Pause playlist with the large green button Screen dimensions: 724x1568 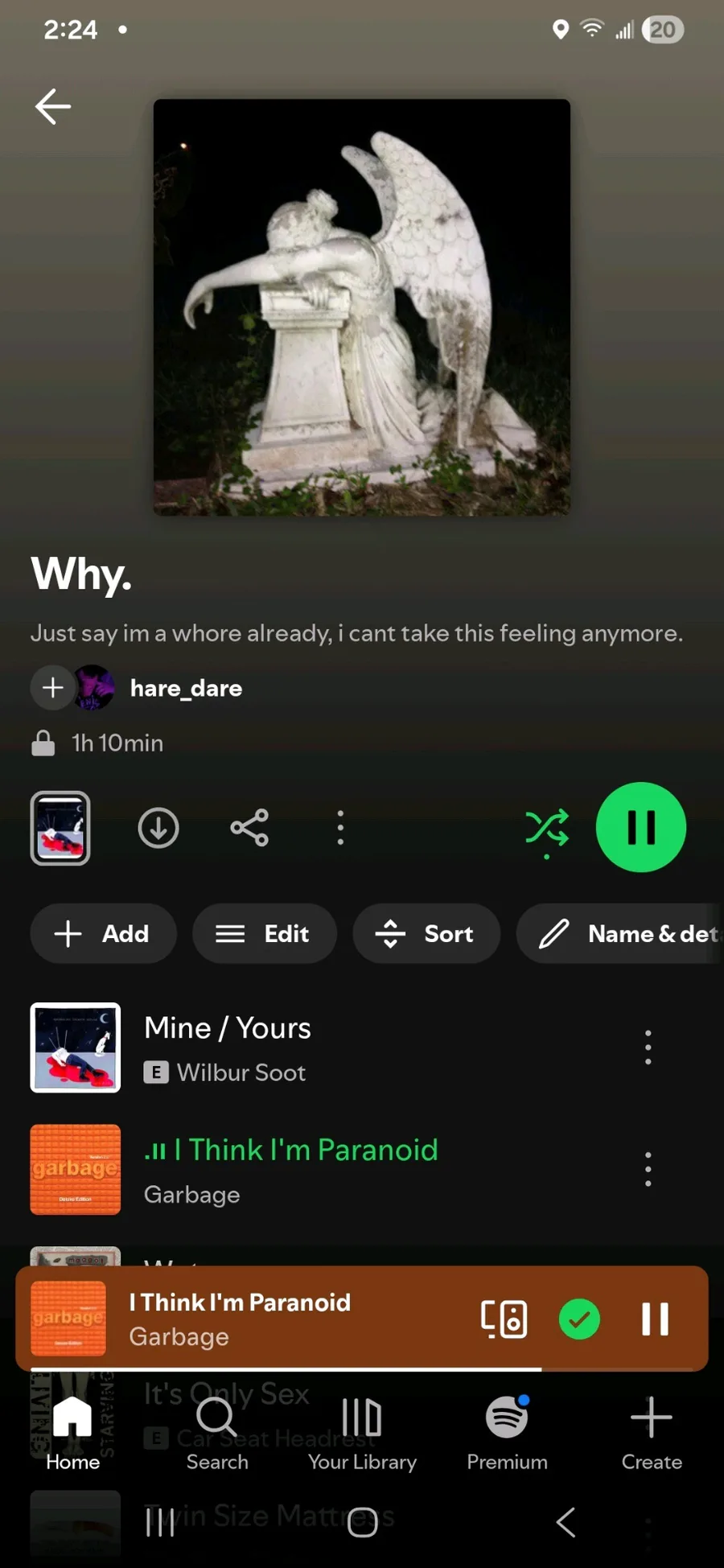[x=640, y=827]
